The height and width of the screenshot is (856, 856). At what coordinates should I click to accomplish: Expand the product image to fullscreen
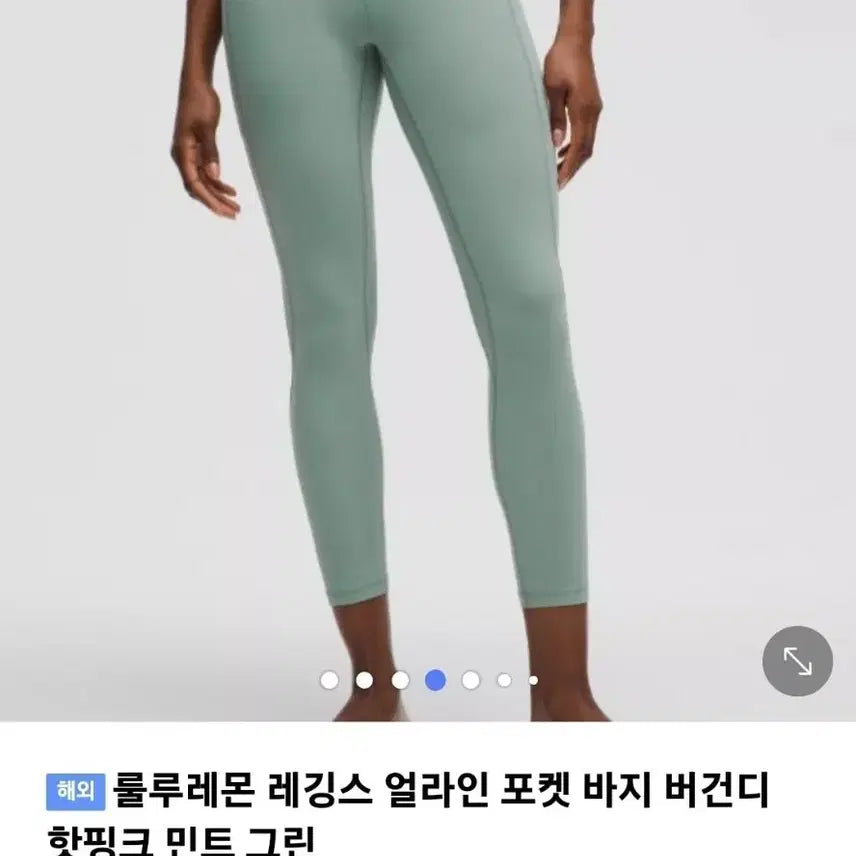tap(797, 661)
